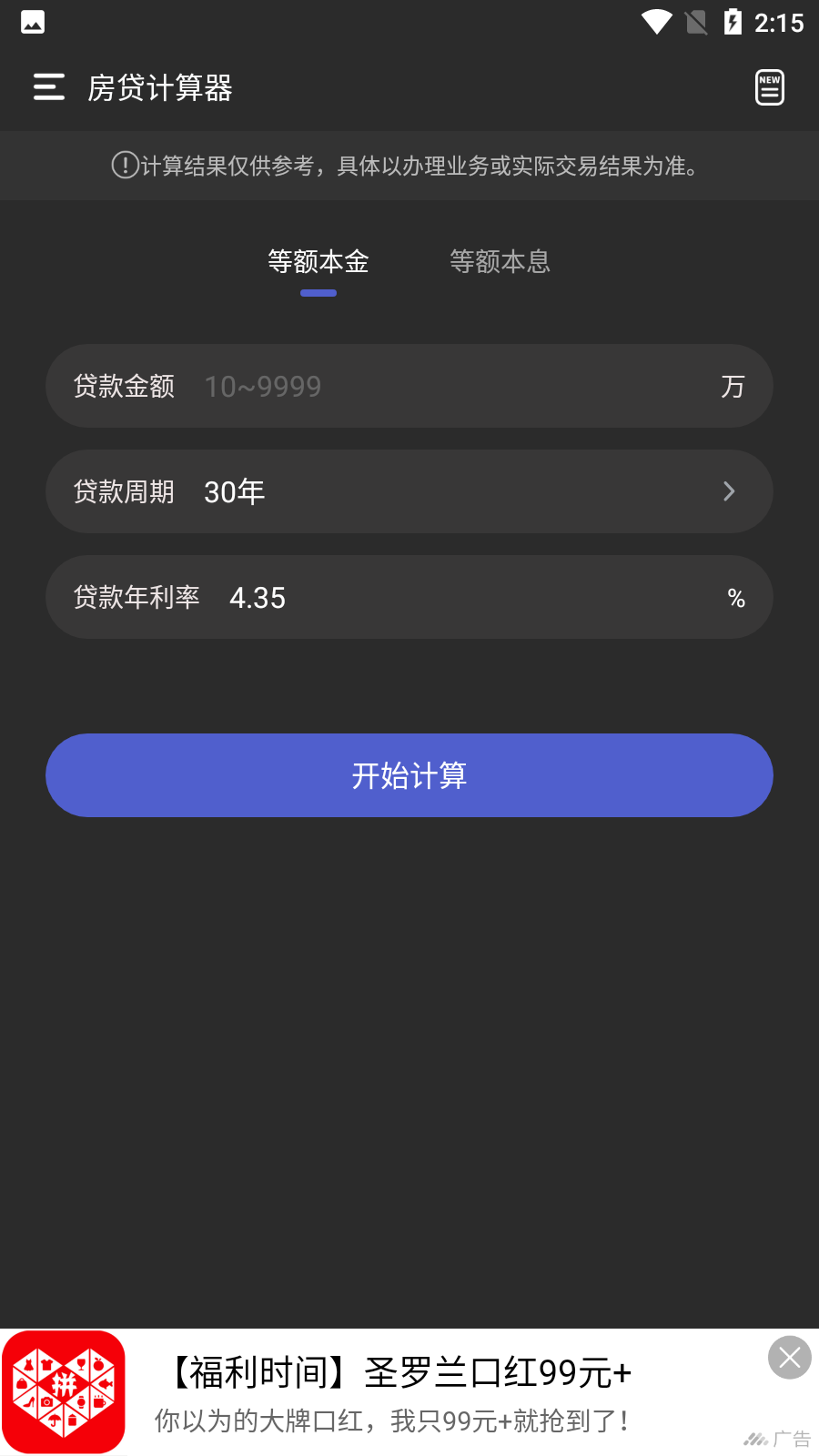Click the ten-thousand unit label 万
819x1456 pixels.
coord(735,386)
